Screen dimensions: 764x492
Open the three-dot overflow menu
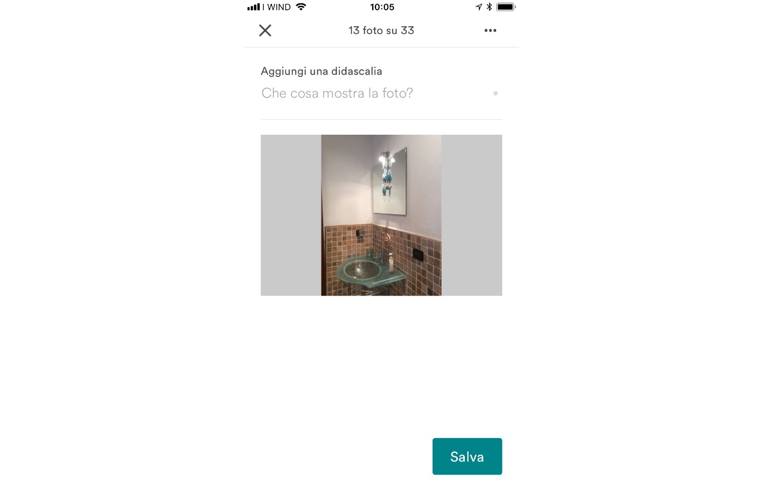(490, 30)
